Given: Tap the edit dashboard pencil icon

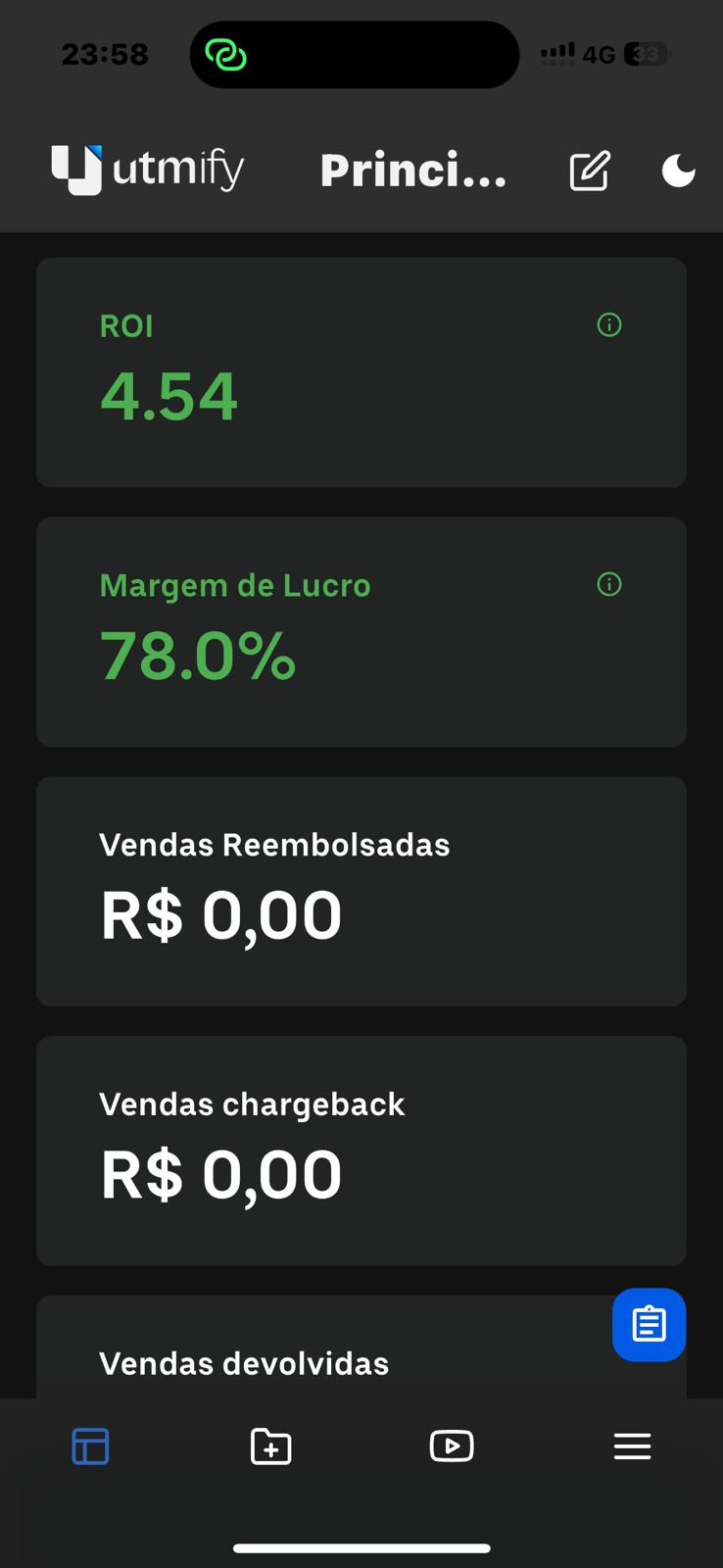Looking at the screenshot, I should tap(590, 171).
